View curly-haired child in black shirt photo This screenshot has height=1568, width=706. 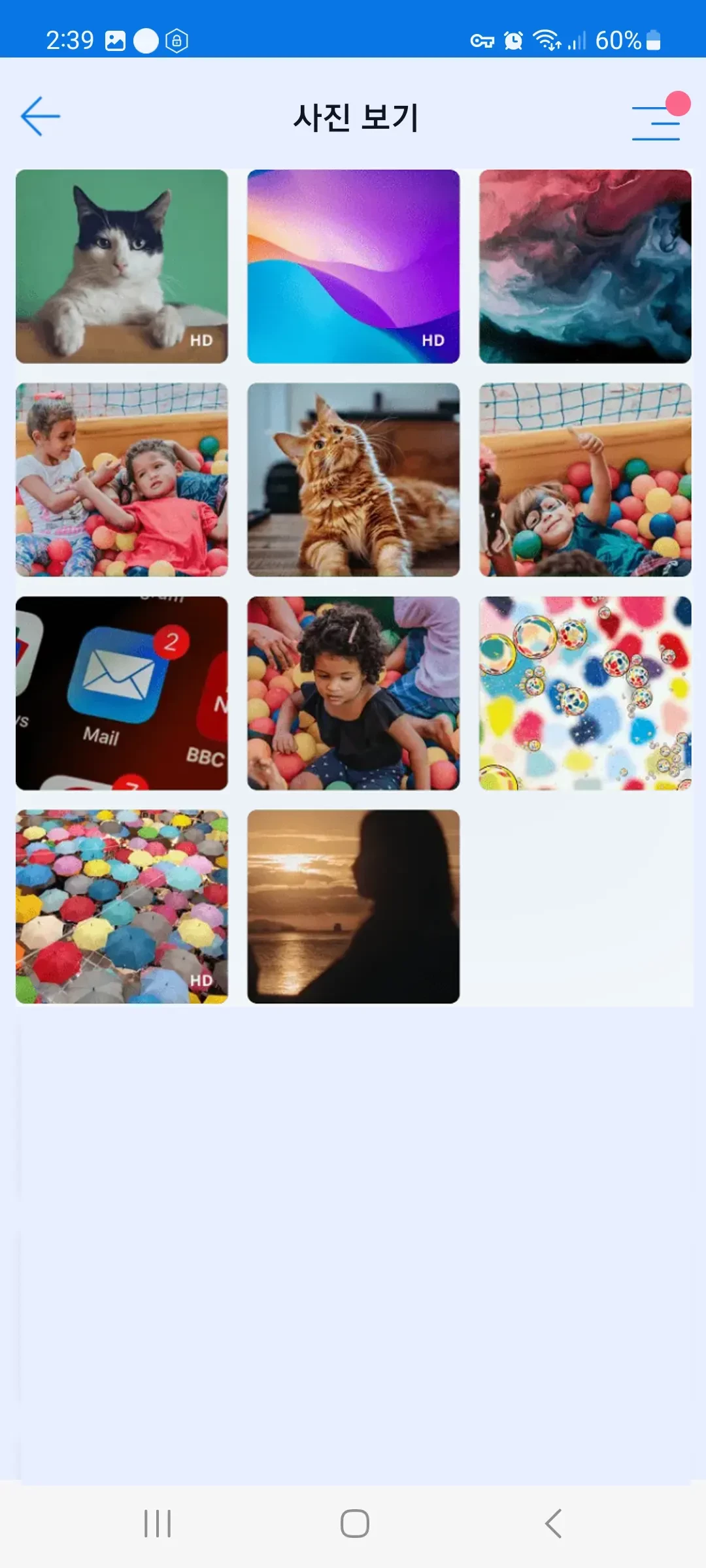coord(353,693)
